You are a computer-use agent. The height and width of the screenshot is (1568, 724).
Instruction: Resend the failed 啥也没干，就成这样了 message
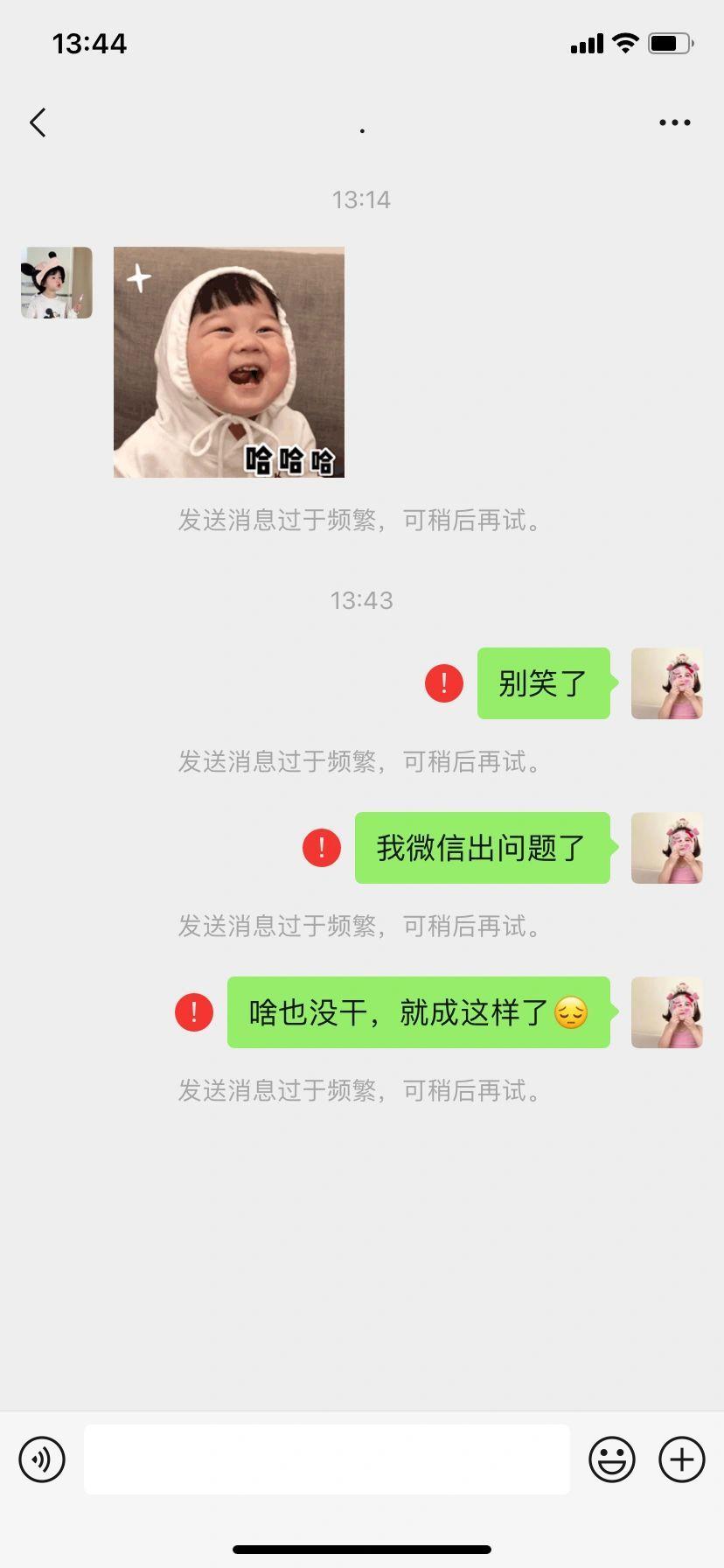[x=194, y=1012]
